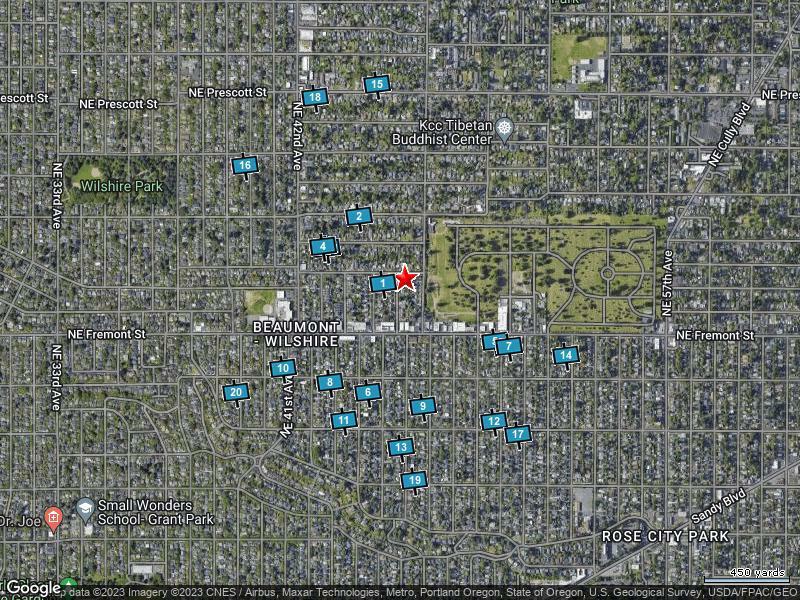
Task: Tap marker 12 on the map
Action: click(x=492, y=422)
